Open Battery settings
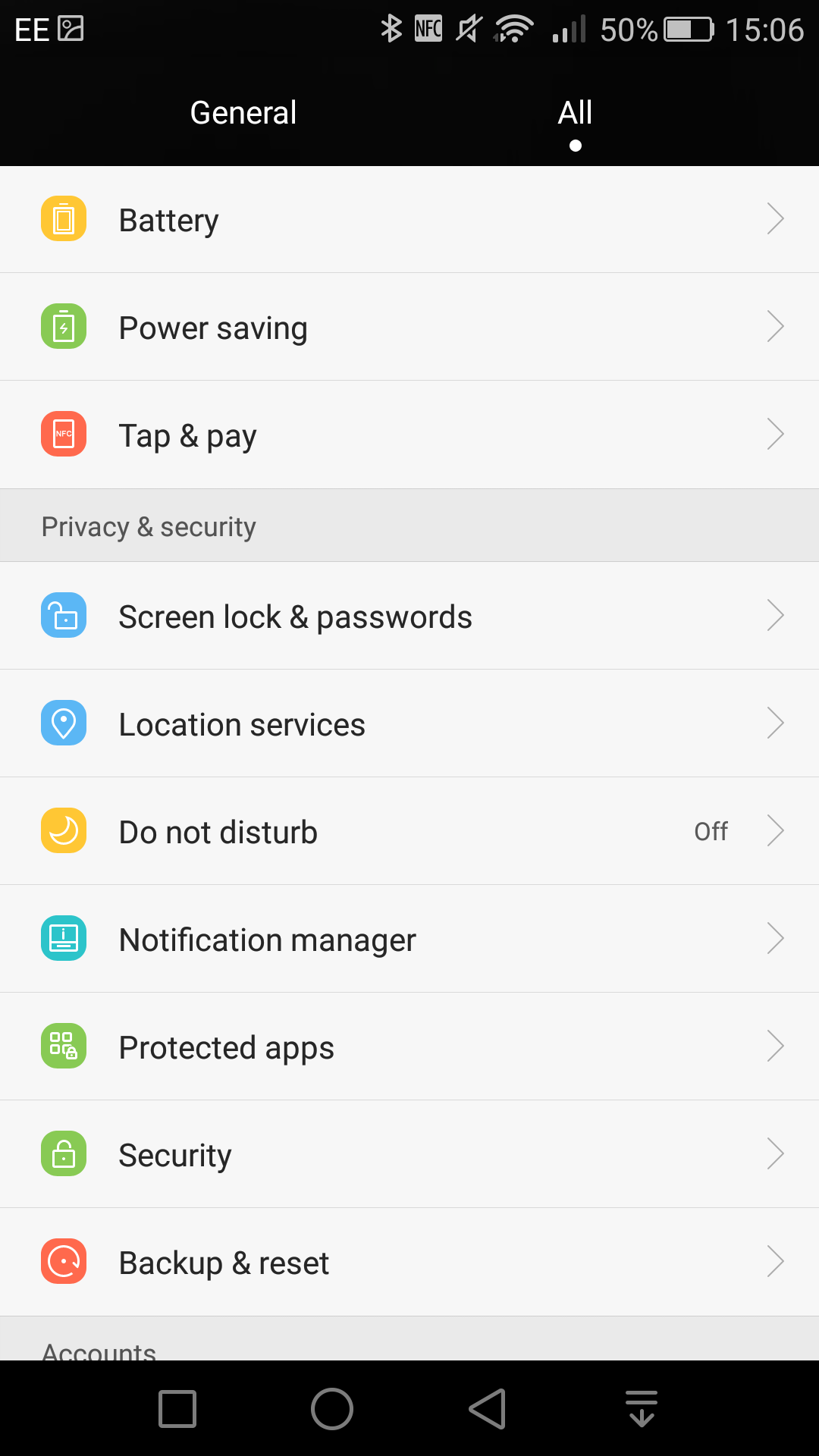This screenshot has height=1456, width=819. [x=409, y=220]
